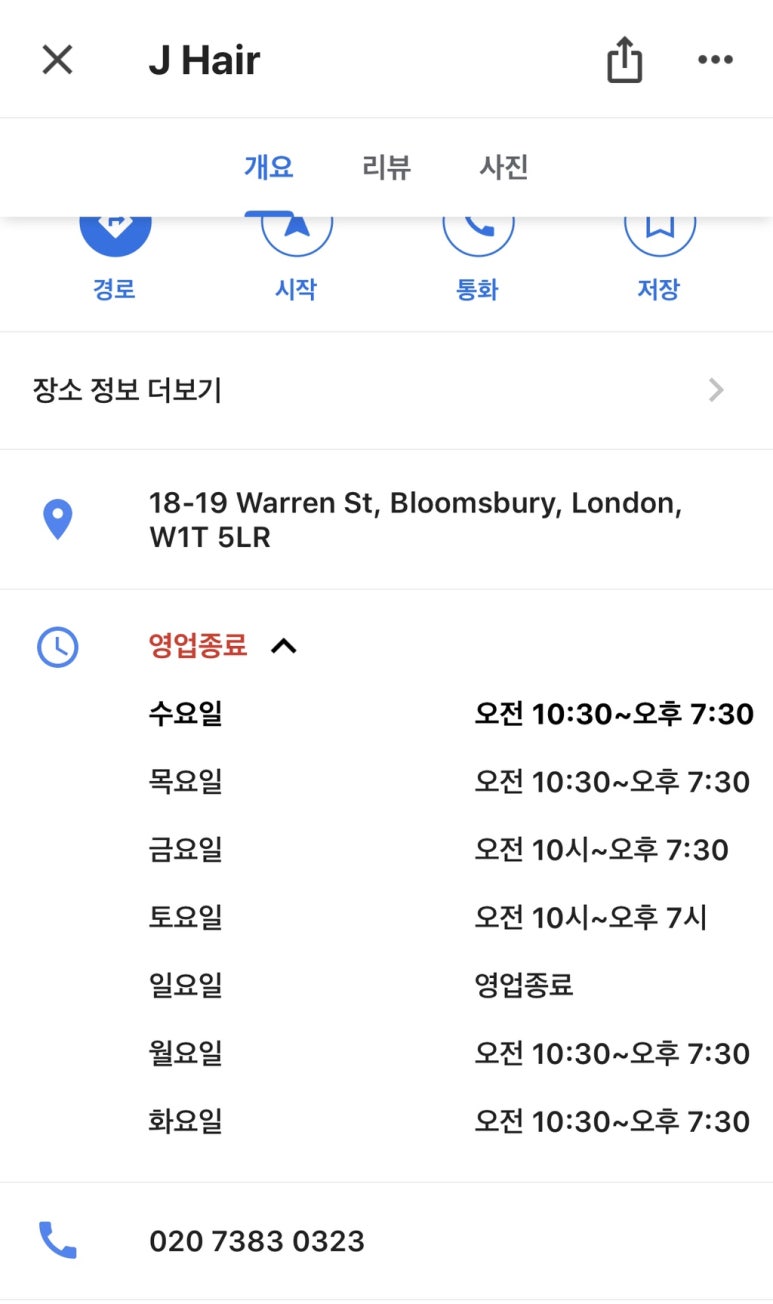Tap the 18-19 Warren St address row

414,520
